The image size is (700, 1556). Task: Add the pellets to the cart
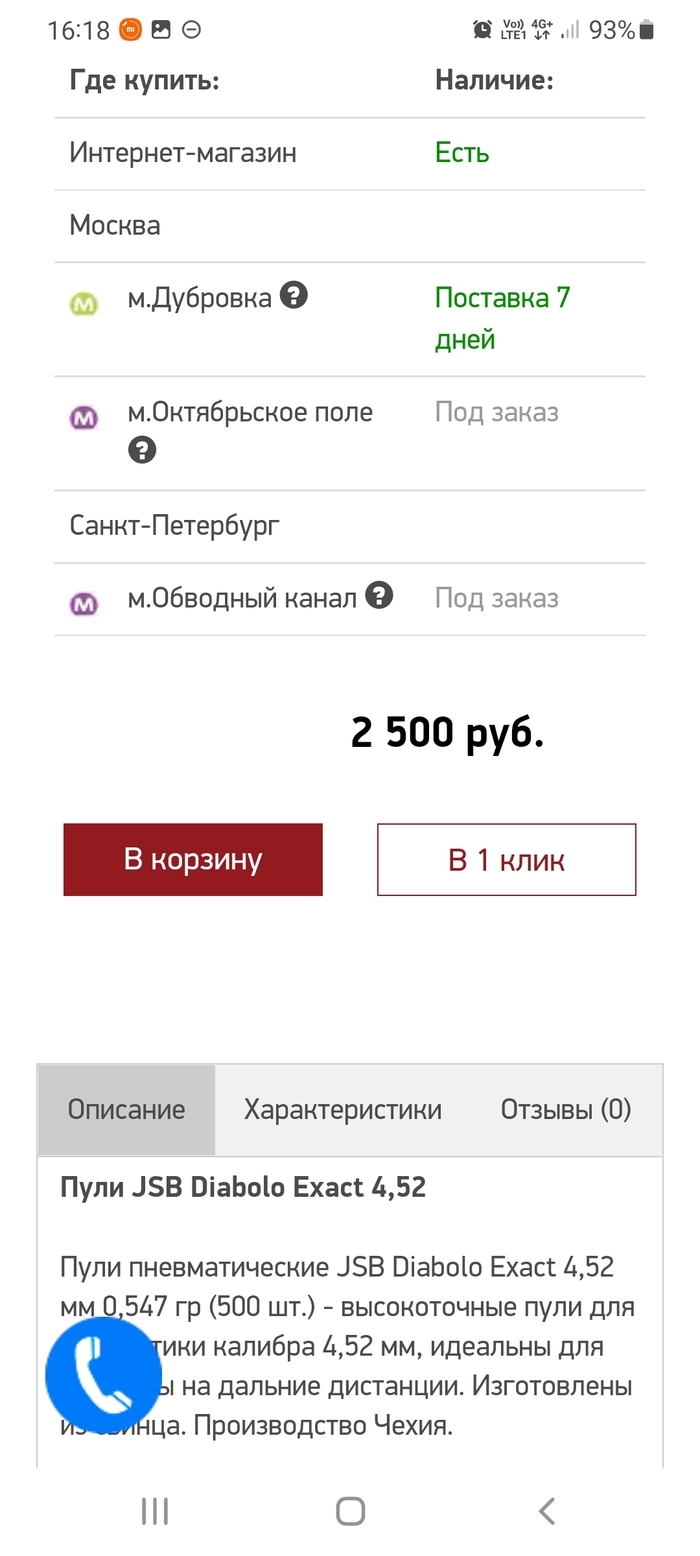click(x=193, y=859)
